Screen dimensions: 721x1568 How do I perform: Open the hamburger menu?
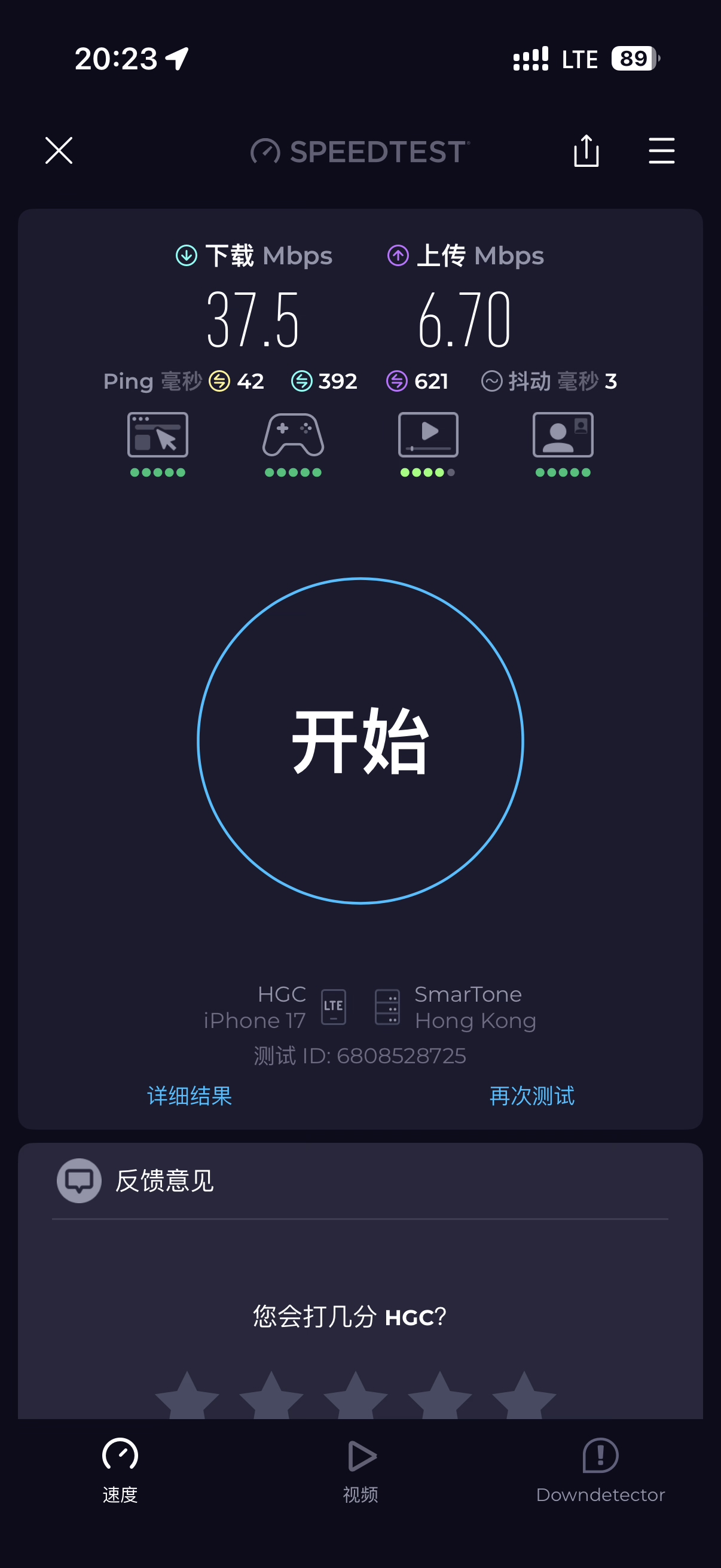click(661, 150)
